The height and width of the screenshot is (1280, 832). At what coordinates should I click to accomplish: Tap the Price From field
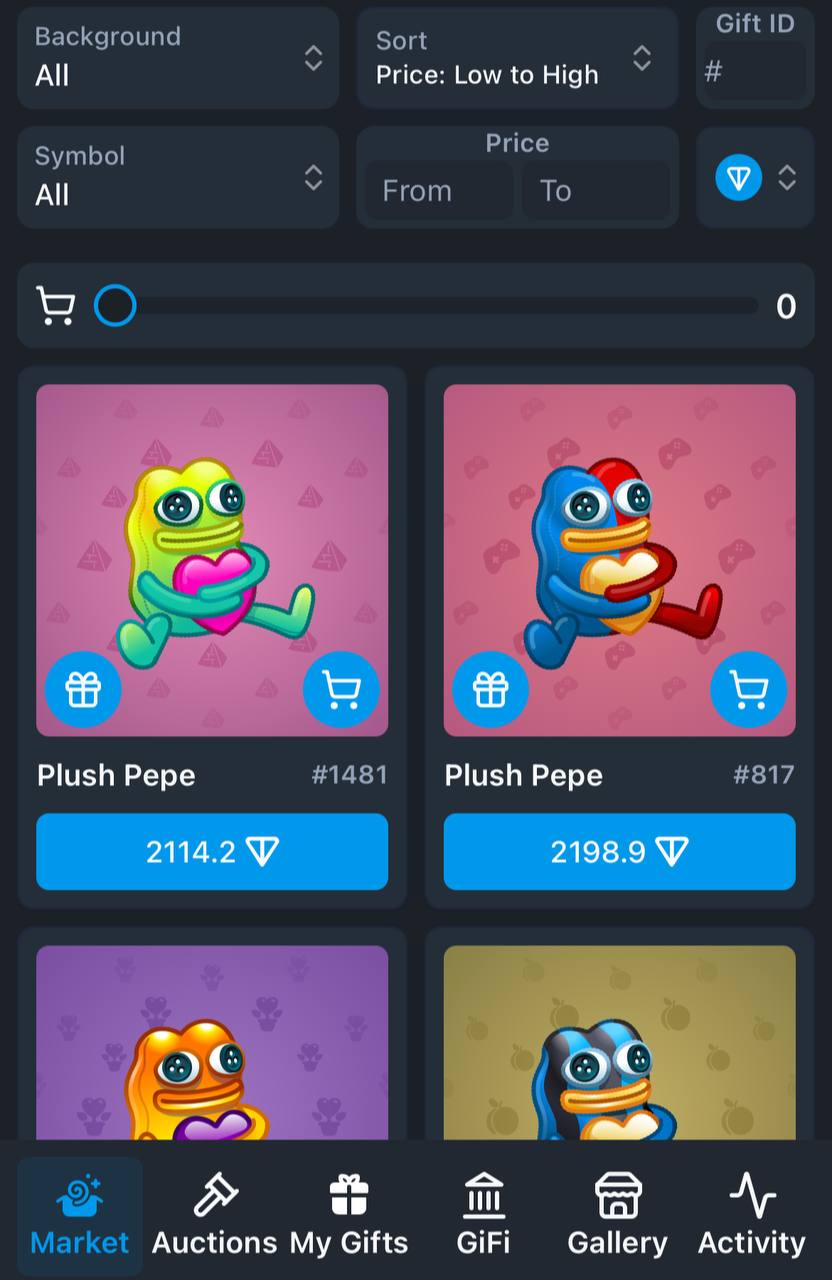point(438,191)
